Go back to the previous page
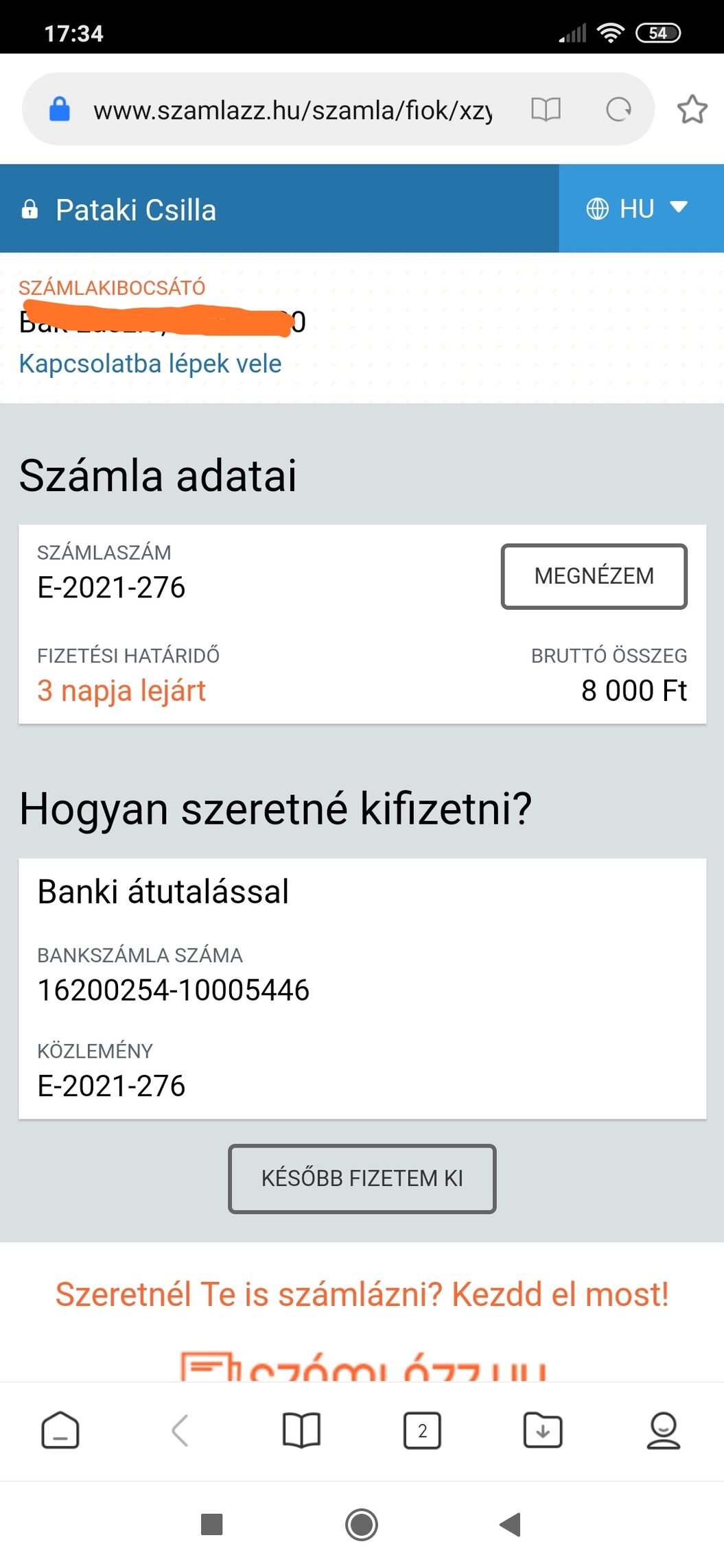The height and width of the screenshot is (1568, 724). pyautogui.click(x=180, y=1431)
